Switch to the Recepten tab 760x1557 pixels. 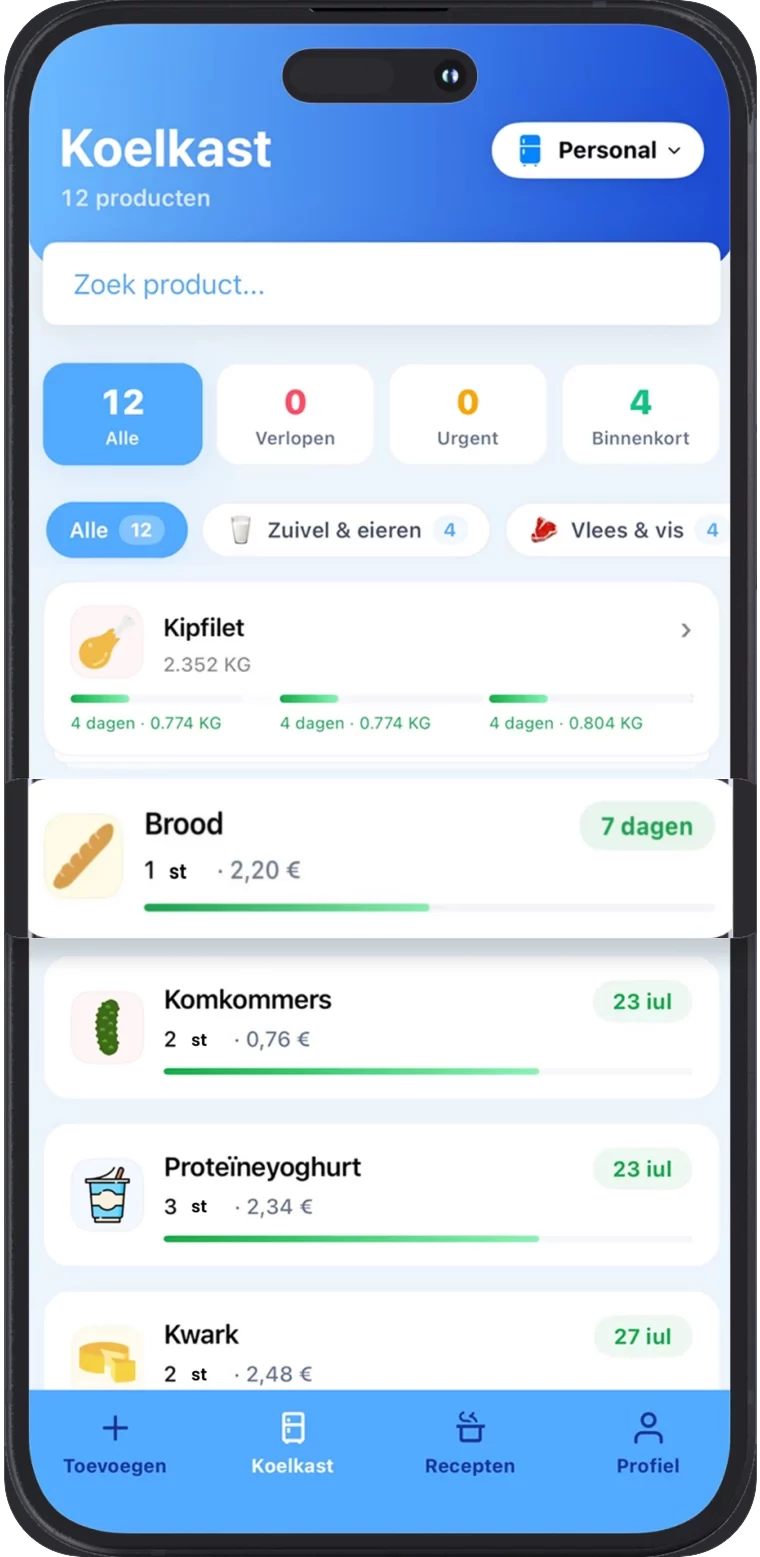(x=470, y=1445)
